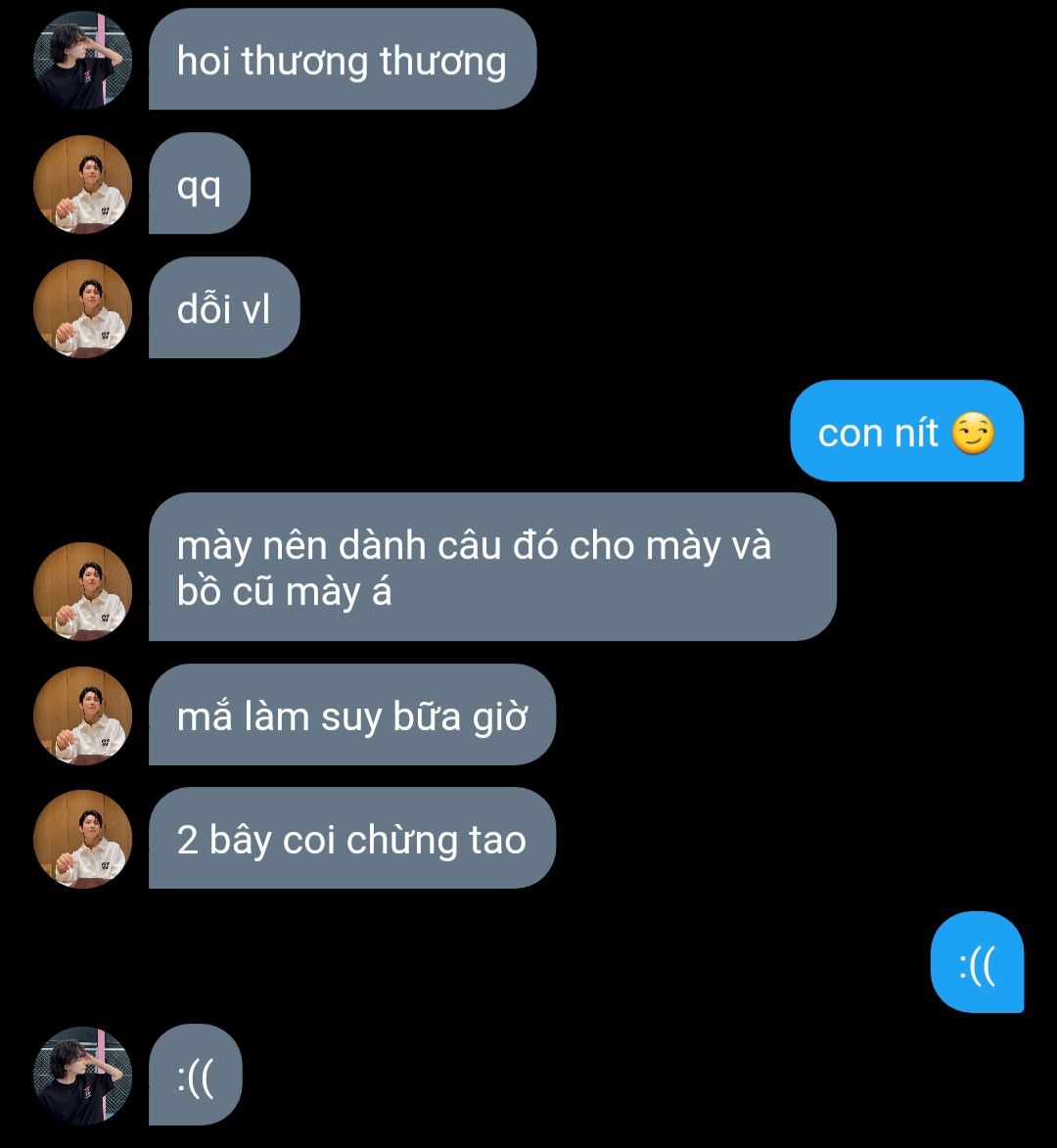The image size is (1057, 1148).
Task: Open sender avatar next to 'dỗi vl'
Action: click(x=82, y=308)
